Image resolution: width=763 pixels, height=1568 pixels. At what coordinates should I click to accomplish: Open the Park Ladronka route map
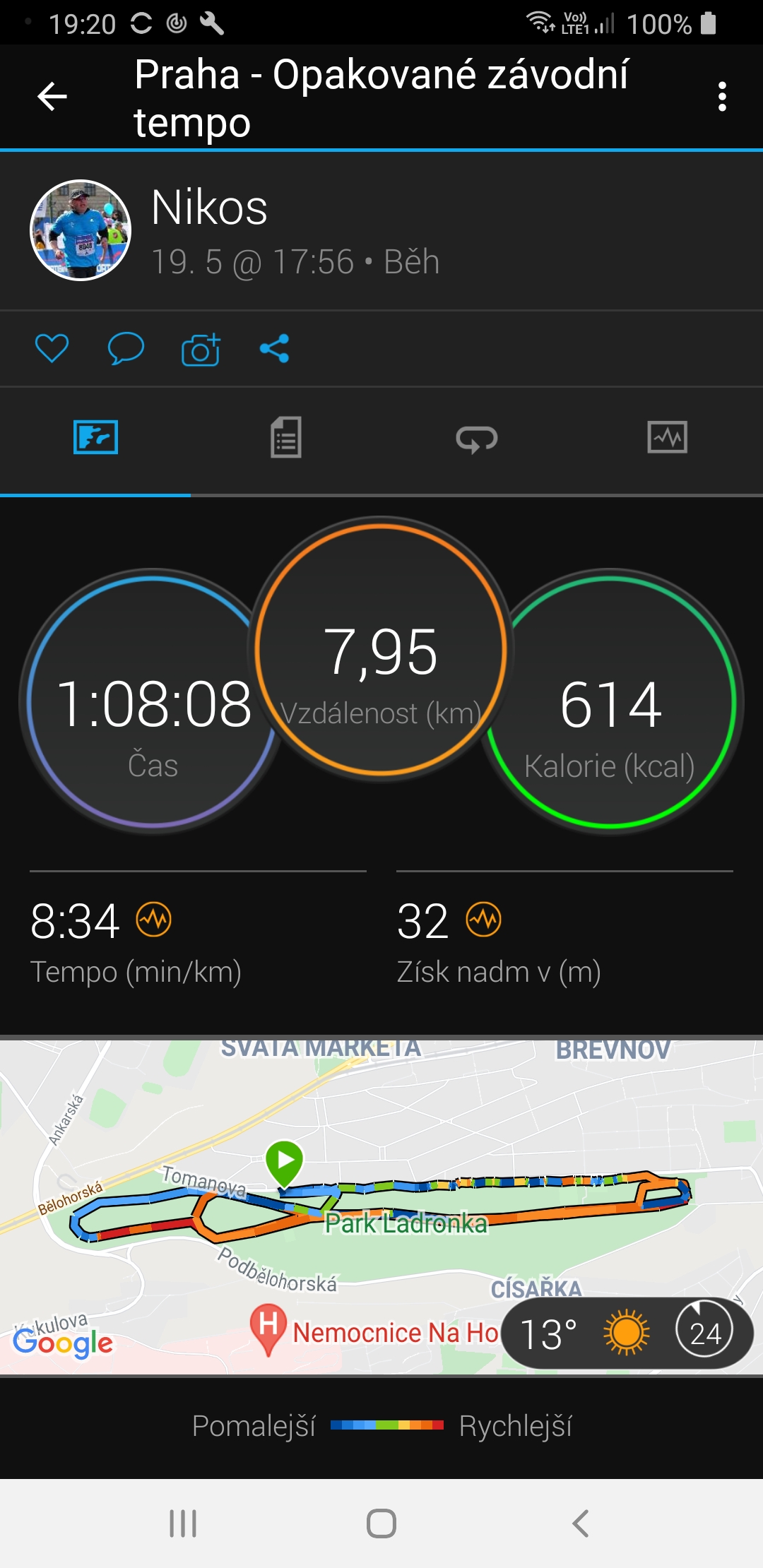click(x=381, y=1206)
